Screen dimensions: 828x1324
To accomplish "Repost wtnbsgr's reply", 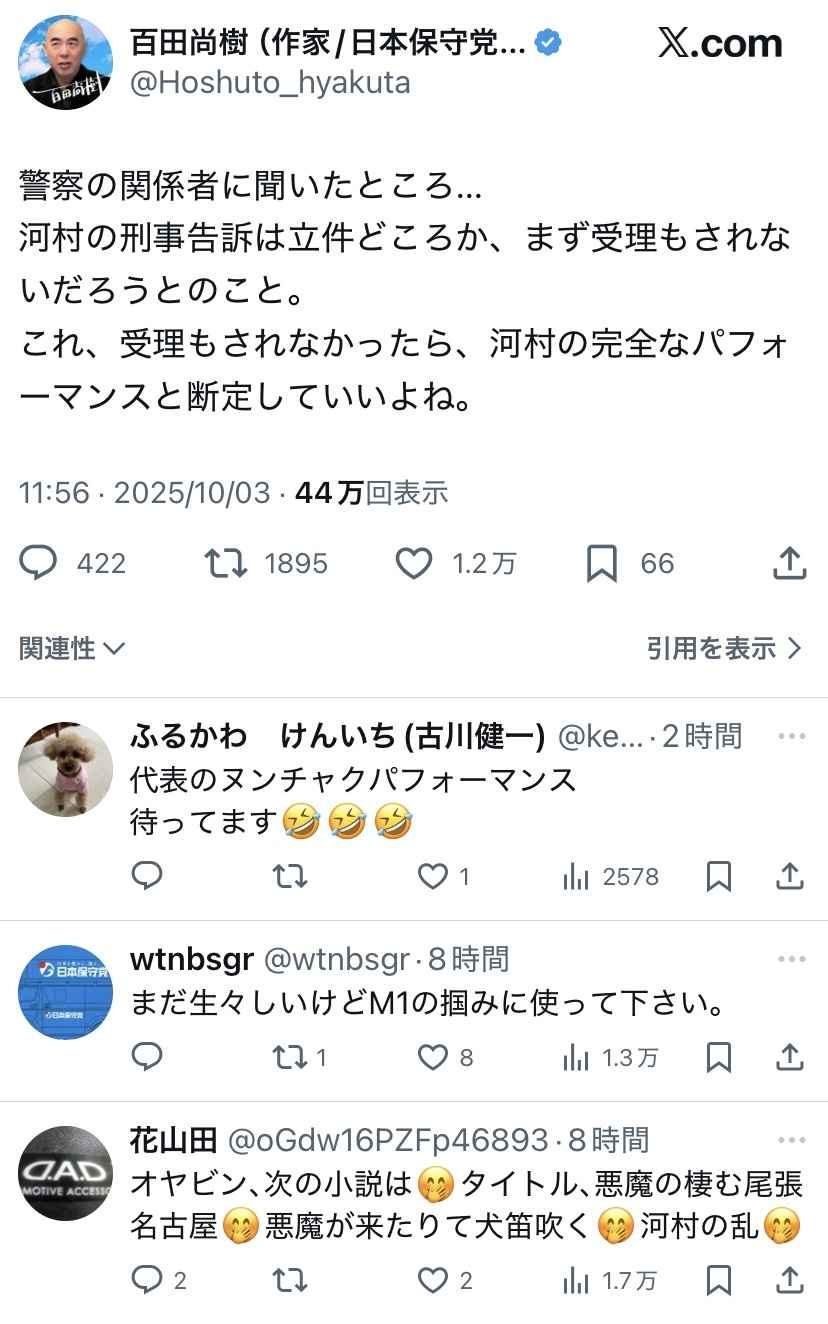I will pyautogui.click(x=290, y=1057).
